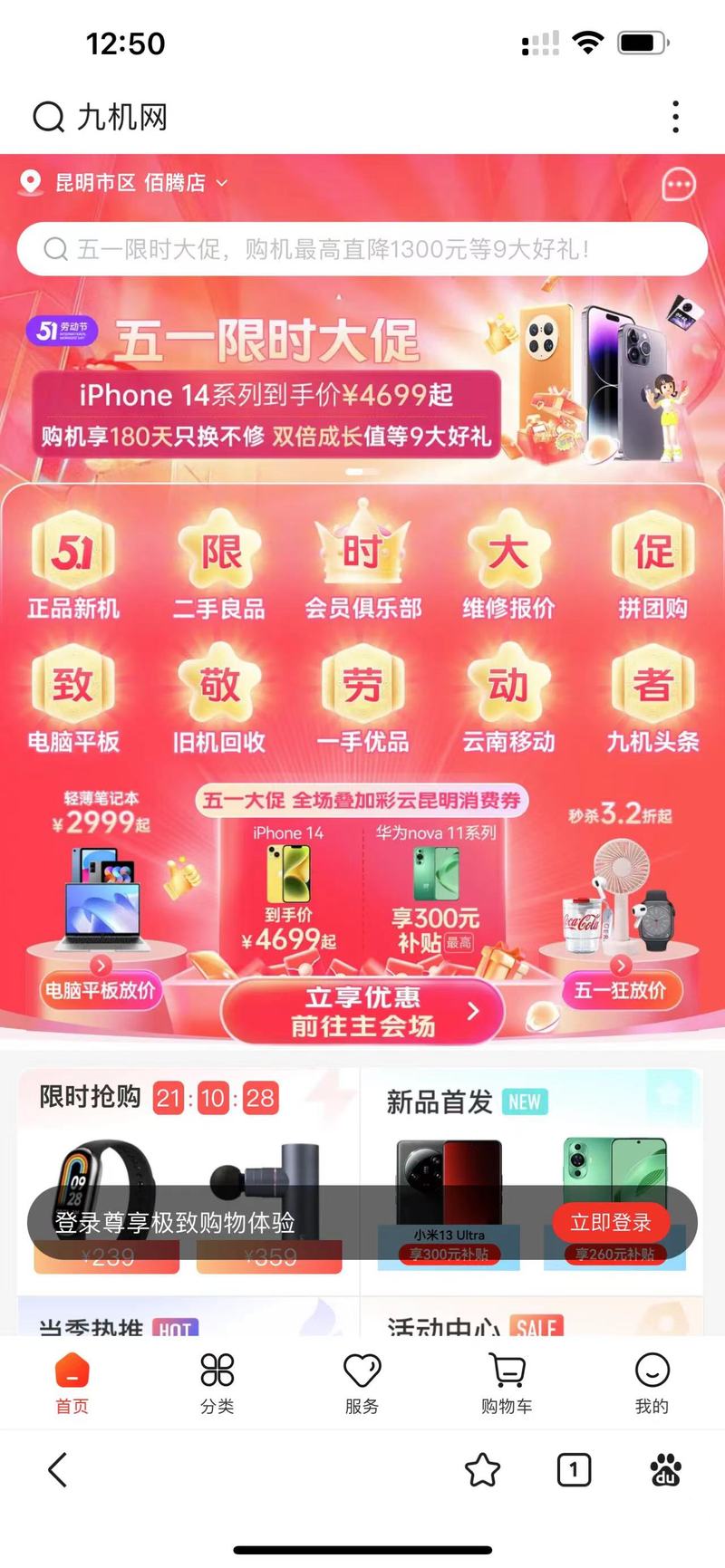Tap the 五一限时大促 search box
This screenshot has width=725, height=1568.
362,249
